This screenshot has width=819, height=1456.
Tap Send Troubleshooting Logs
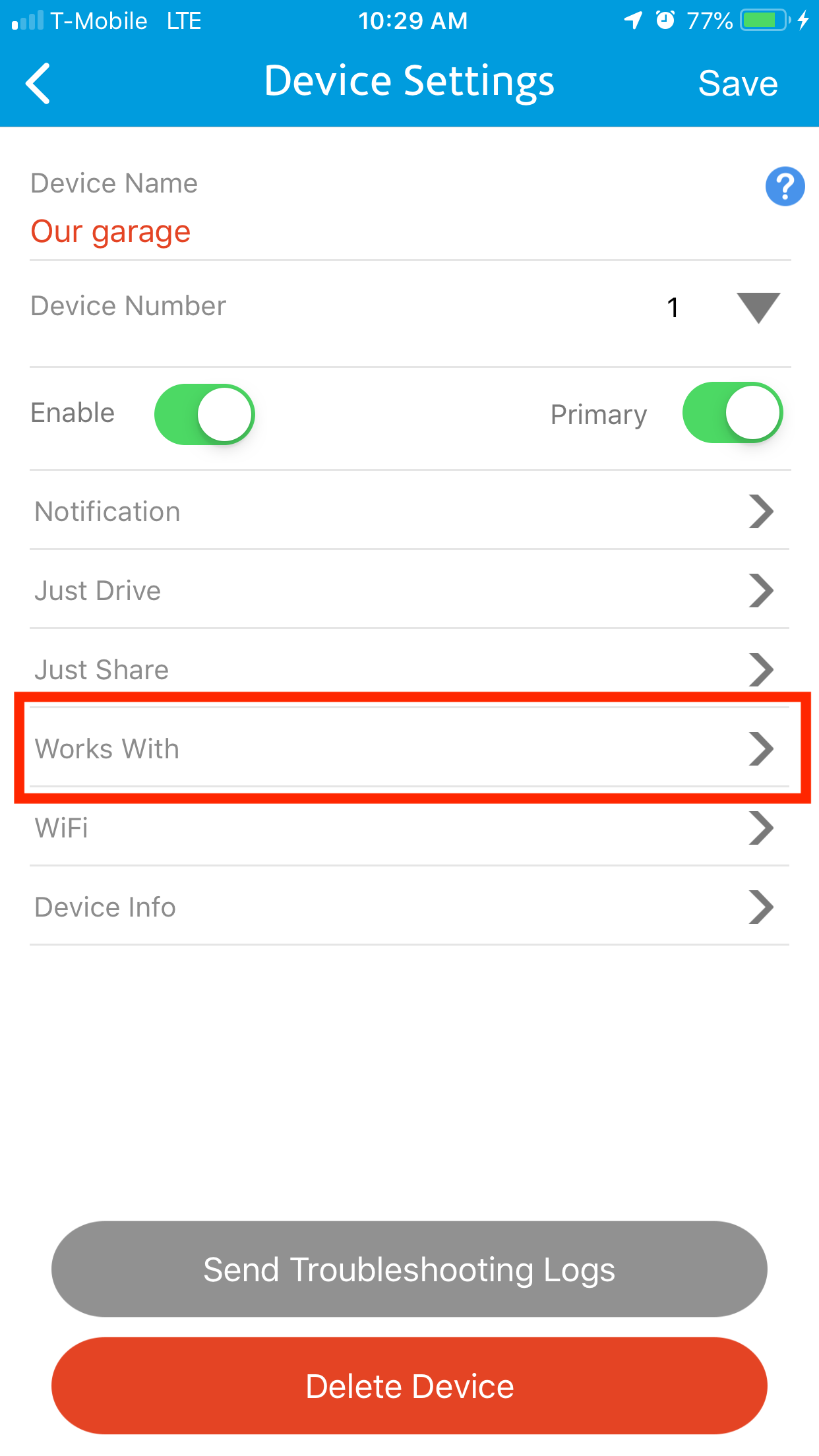pos(409,1269)
